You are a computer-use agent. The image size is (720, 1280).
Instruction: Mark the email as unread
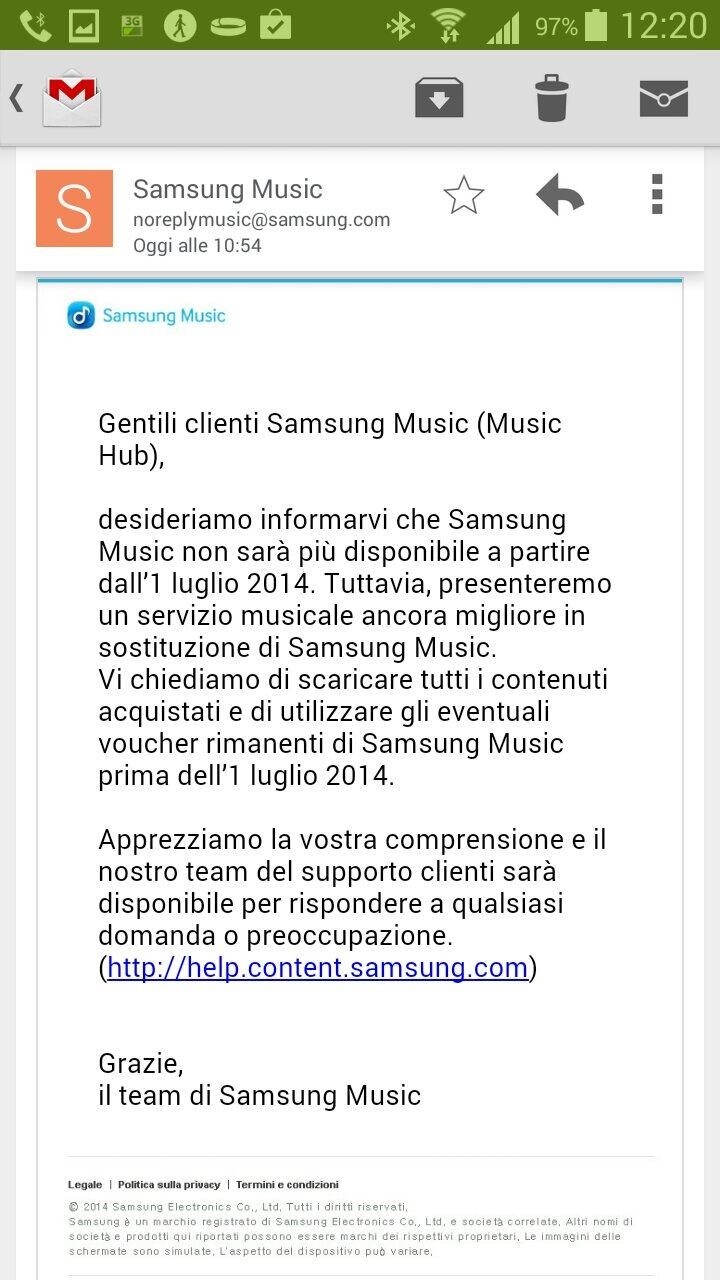(x=664, y=98)
